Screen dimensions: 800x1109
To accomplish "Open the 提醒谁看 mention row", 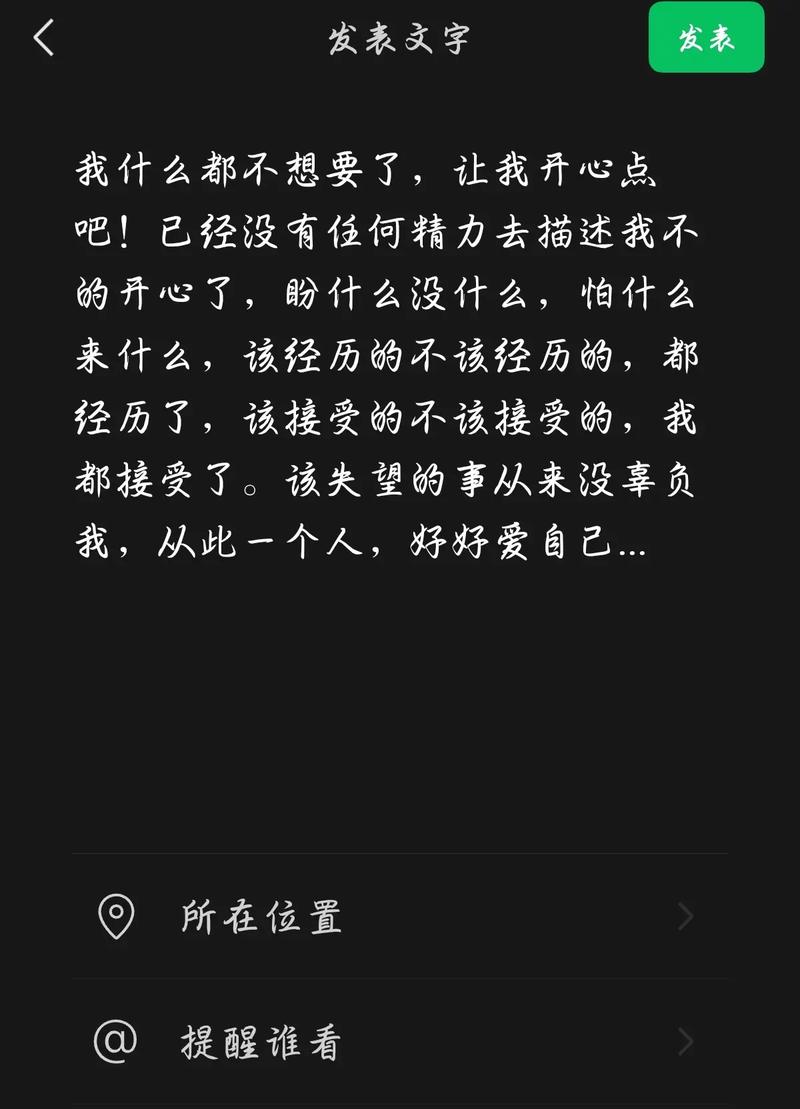I will point(398,1042).
